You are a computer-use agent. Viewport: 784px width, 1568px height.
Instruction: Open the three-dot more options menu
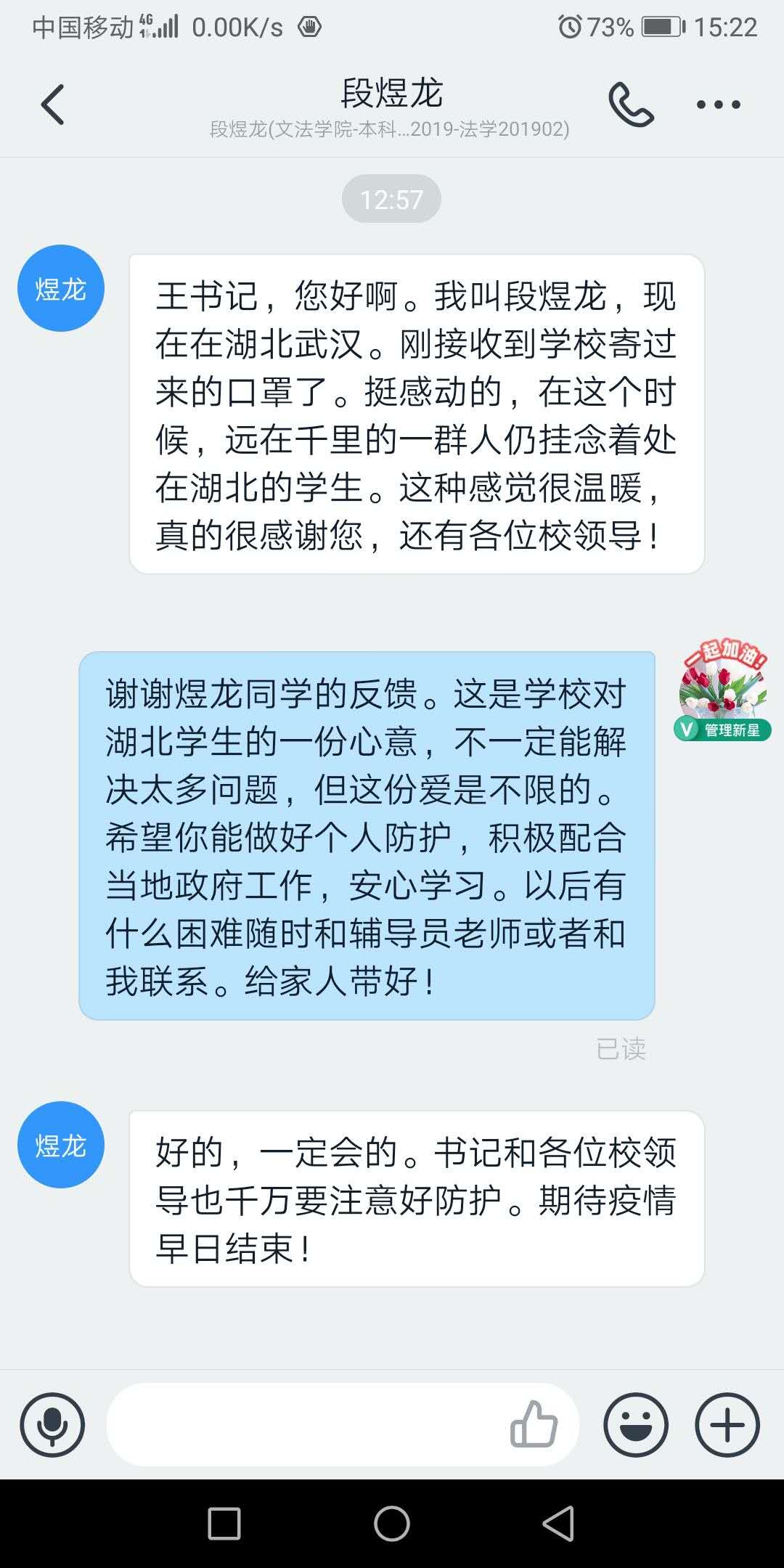point(718,105)
